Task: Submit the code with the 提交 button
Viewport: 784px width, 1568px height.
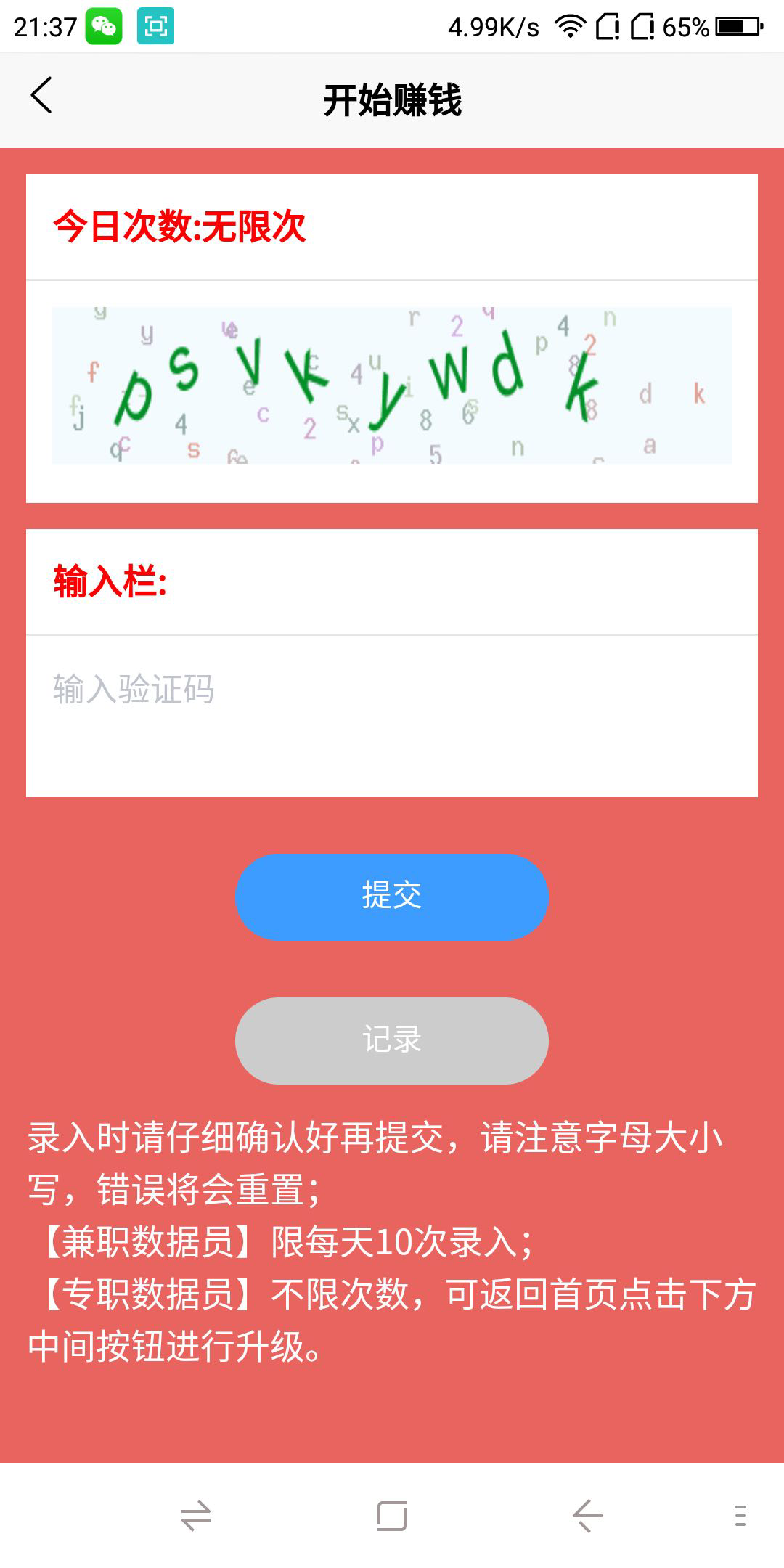Action: tap(392, 897)
